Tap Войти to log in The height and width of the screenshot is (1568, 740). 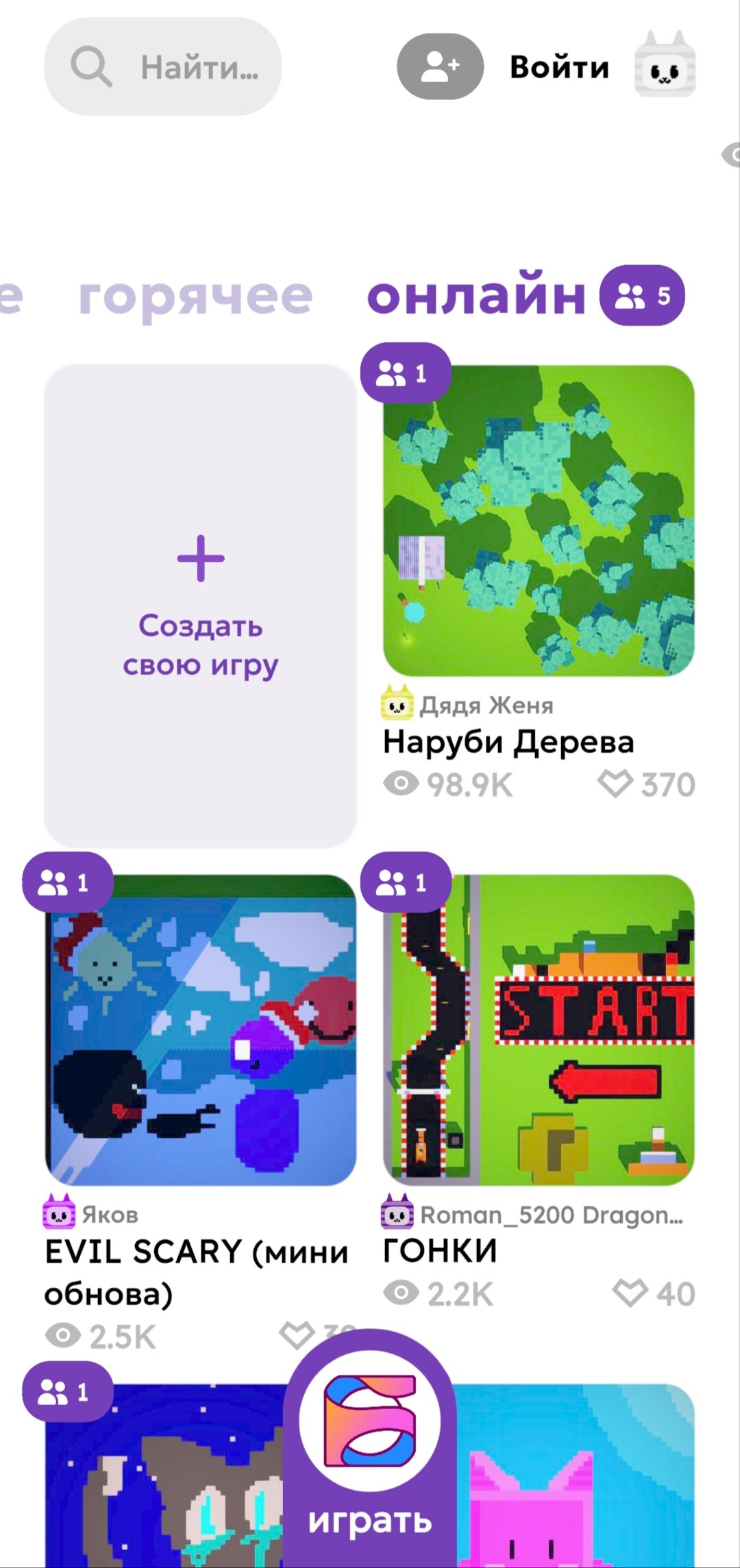pyautogui.click(x=559, y=67)
